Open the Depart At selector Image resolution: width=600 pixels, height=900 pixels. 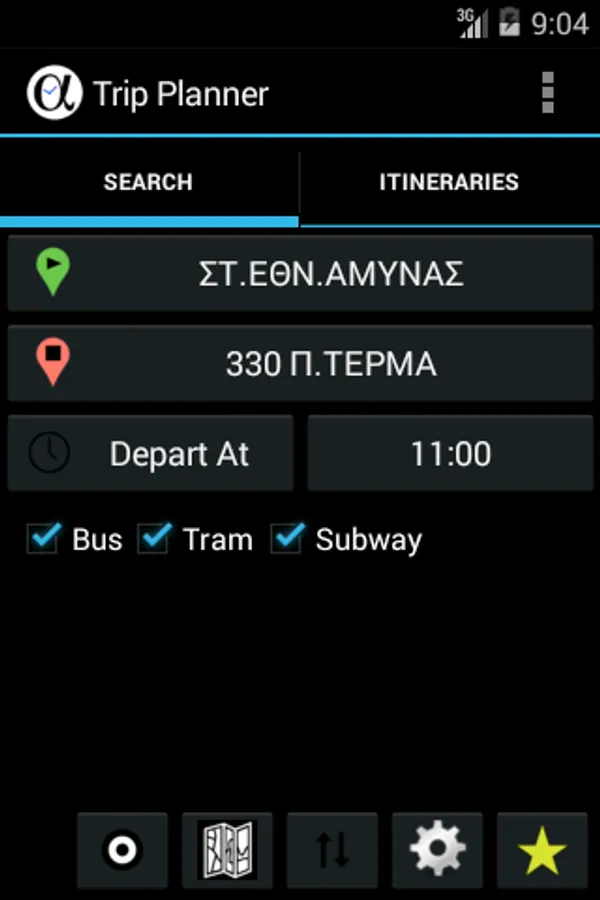coord(150,453)
